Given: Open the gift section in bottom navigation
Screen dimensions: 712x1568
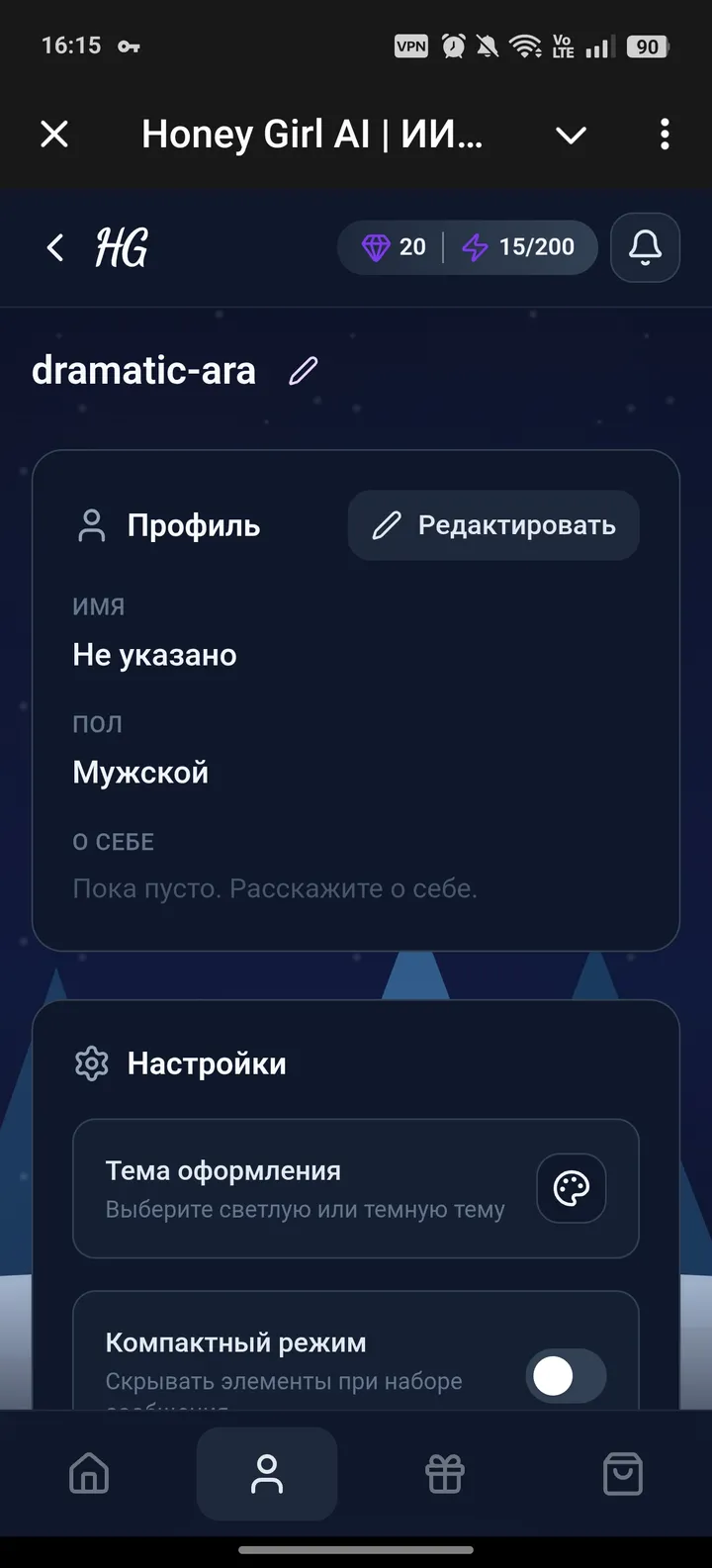Looking at the screenshot, I should [444, 1473].
